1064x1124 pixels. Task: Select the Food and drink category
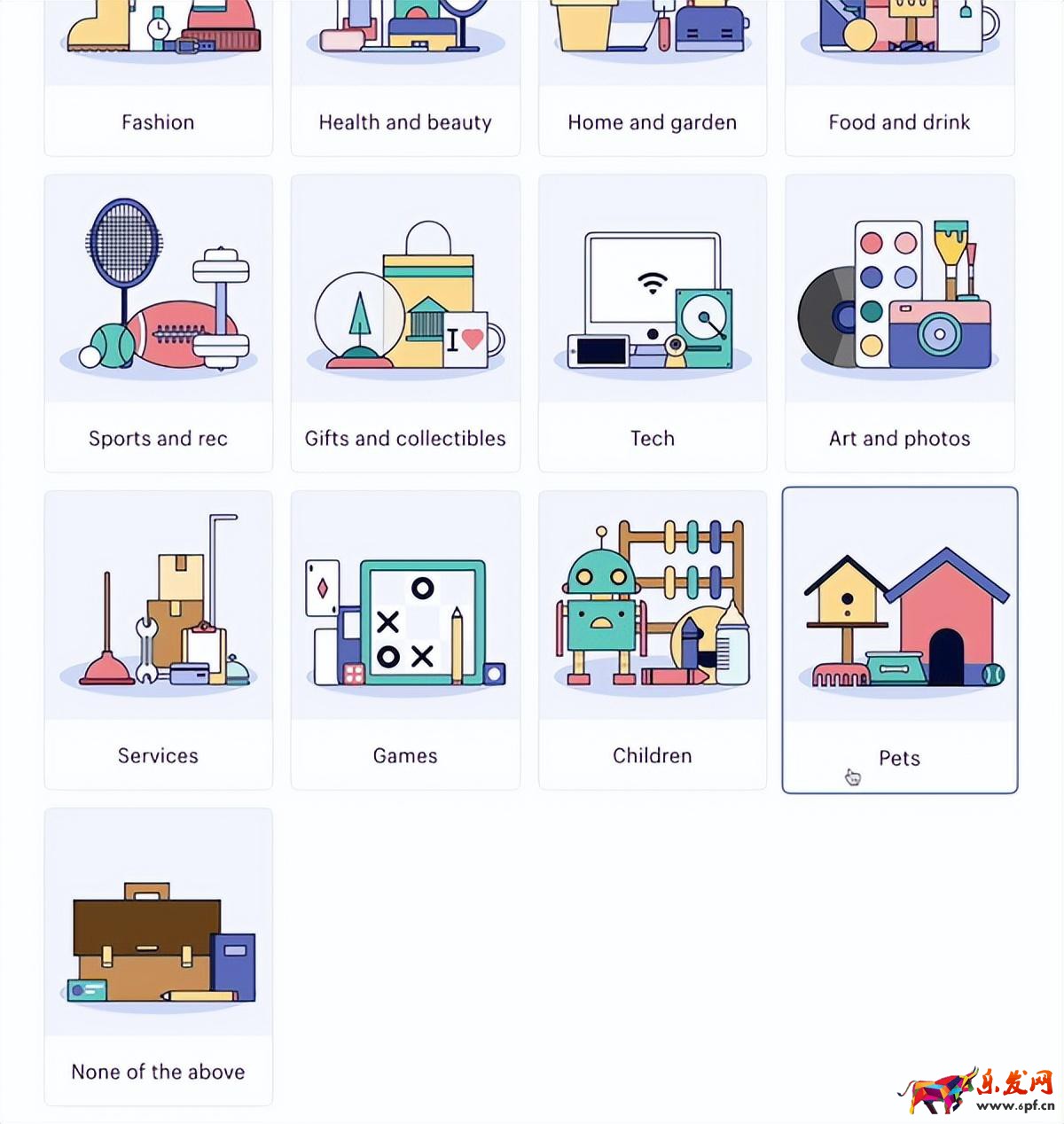(x=898, y=80)
